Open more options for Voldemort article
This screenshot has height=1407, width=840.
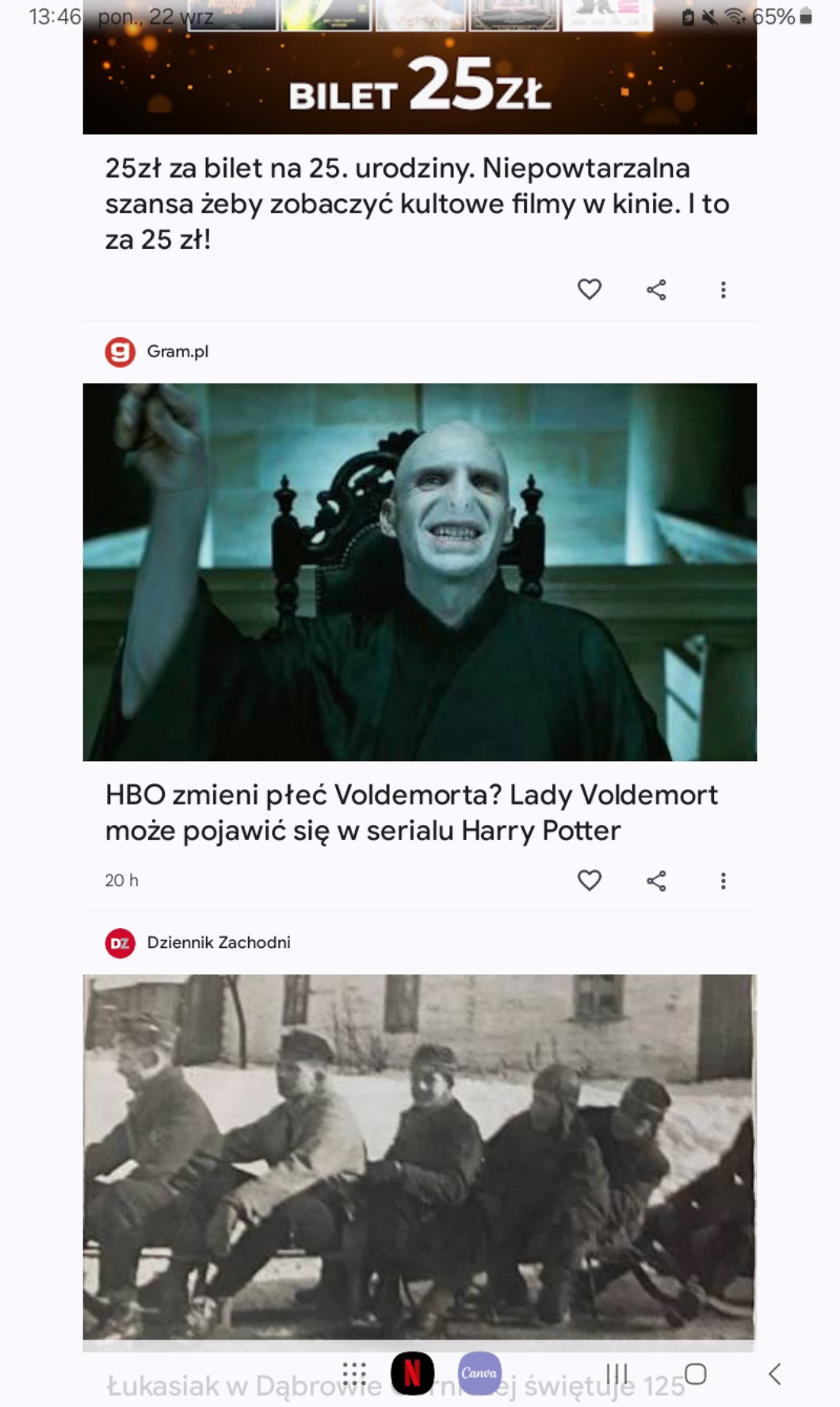[x=723, y=881]
